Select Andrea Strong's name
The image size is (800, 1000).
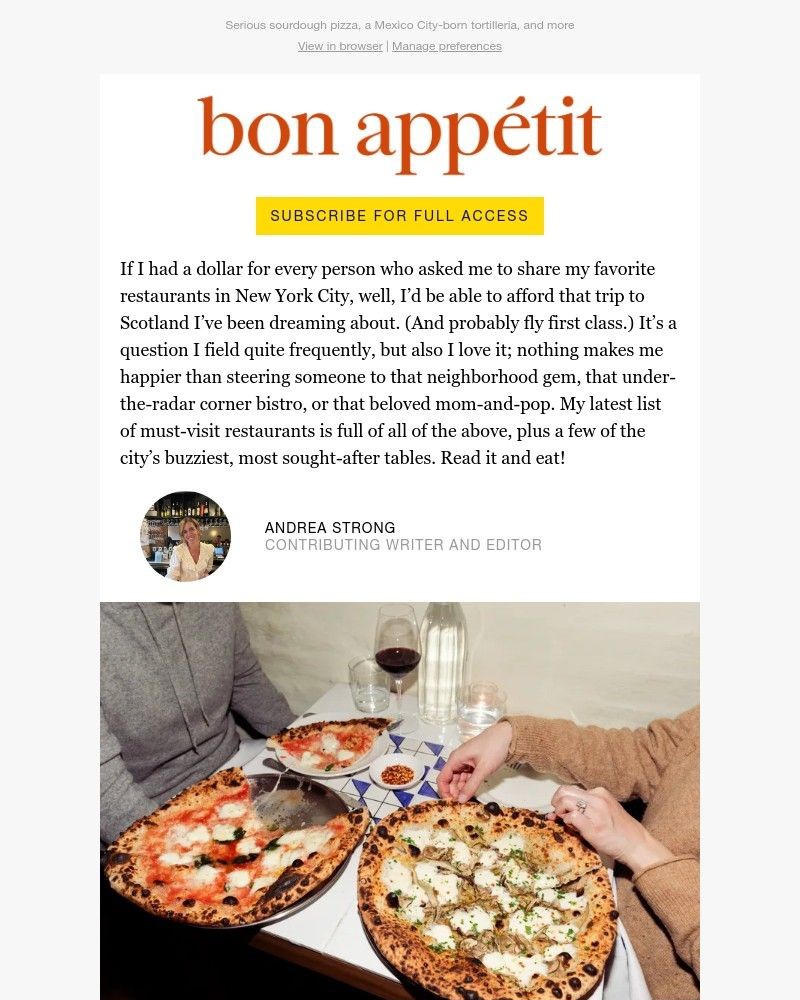click(330, 527)
